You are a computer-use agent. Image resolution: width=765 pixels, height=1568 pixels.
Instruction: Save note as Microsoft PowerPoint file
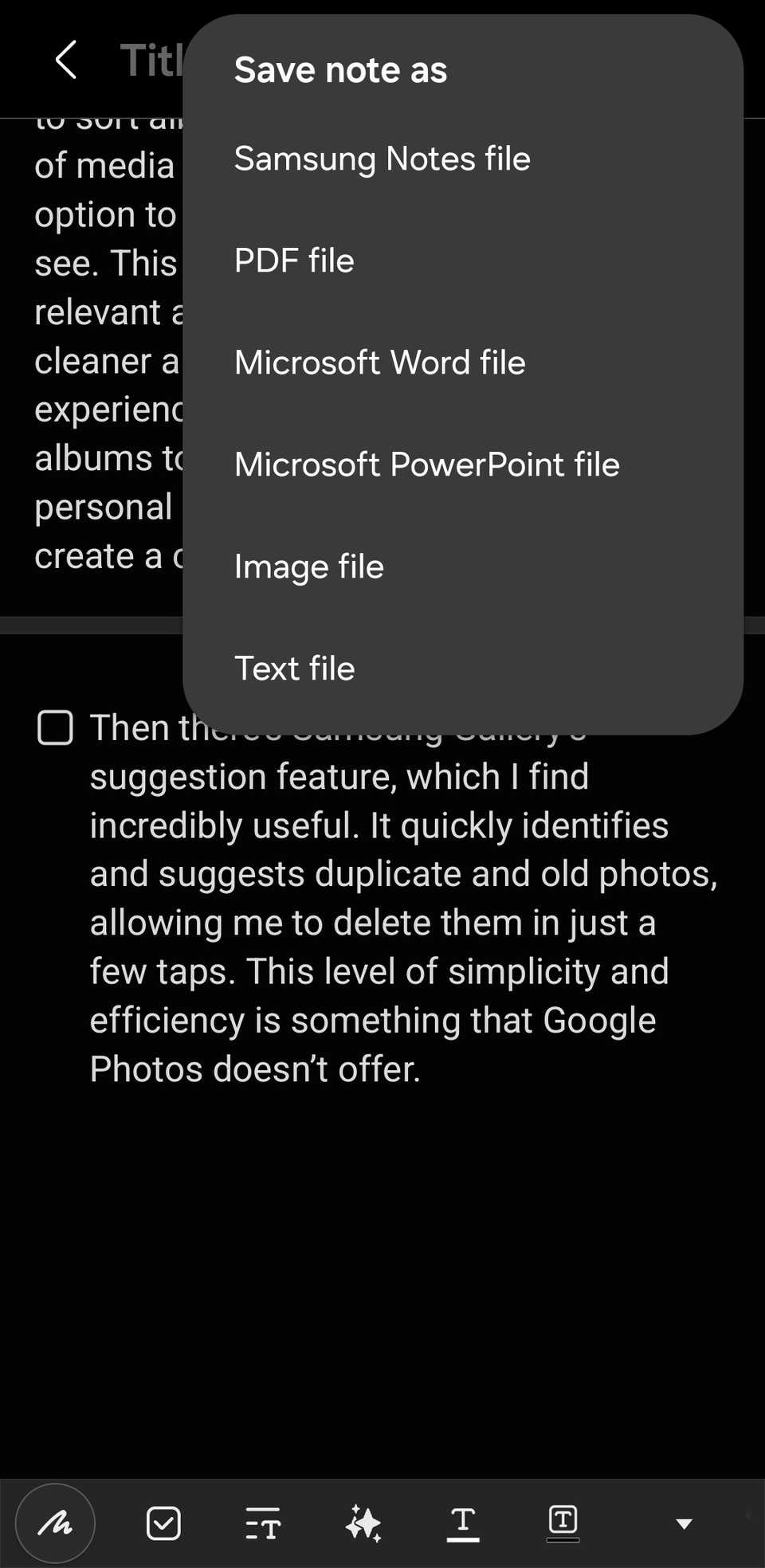point(426,464)
